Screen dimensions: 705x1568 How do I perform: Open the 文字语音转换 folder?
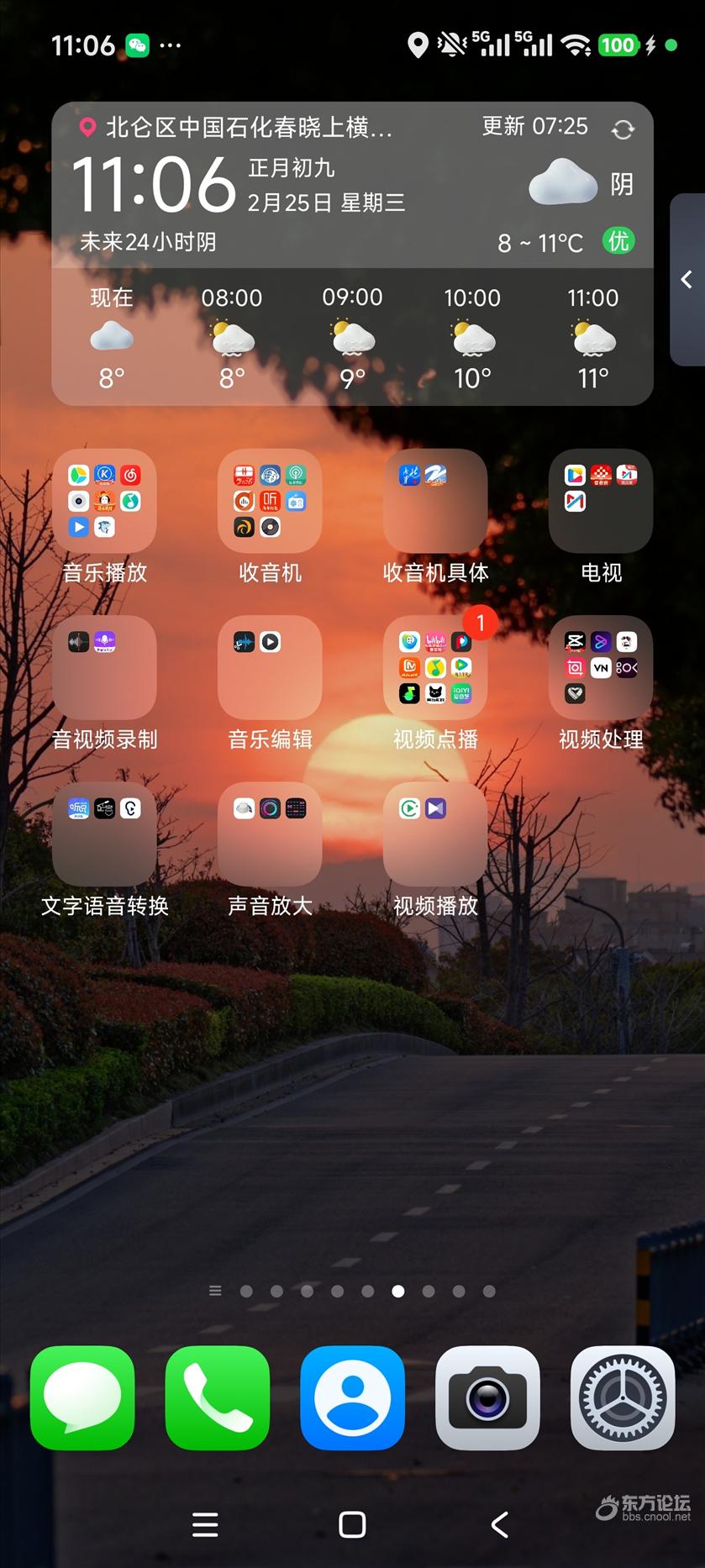click(x=104, y=834)
